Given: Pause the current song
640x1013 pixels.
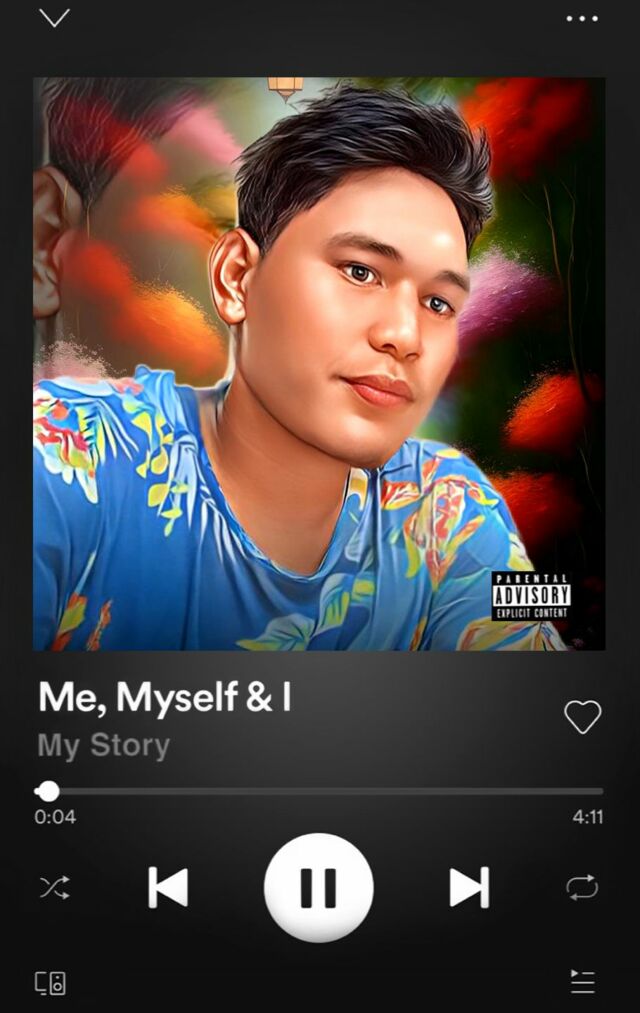Looking at the screenshot, I should click(x=319, y=887).
